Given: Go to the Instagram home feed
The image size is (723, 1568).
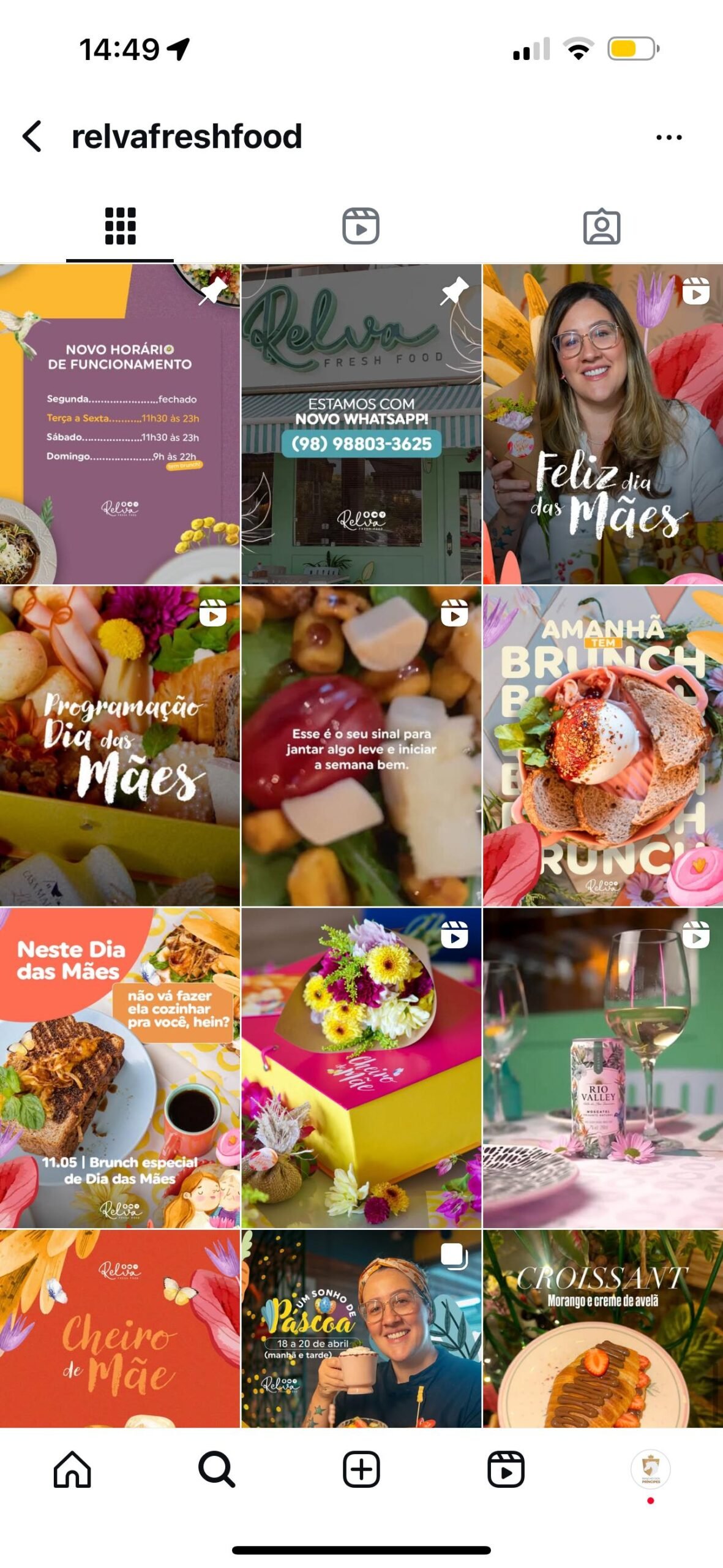Looking at the screenshot, I should tap(72, 1469).
